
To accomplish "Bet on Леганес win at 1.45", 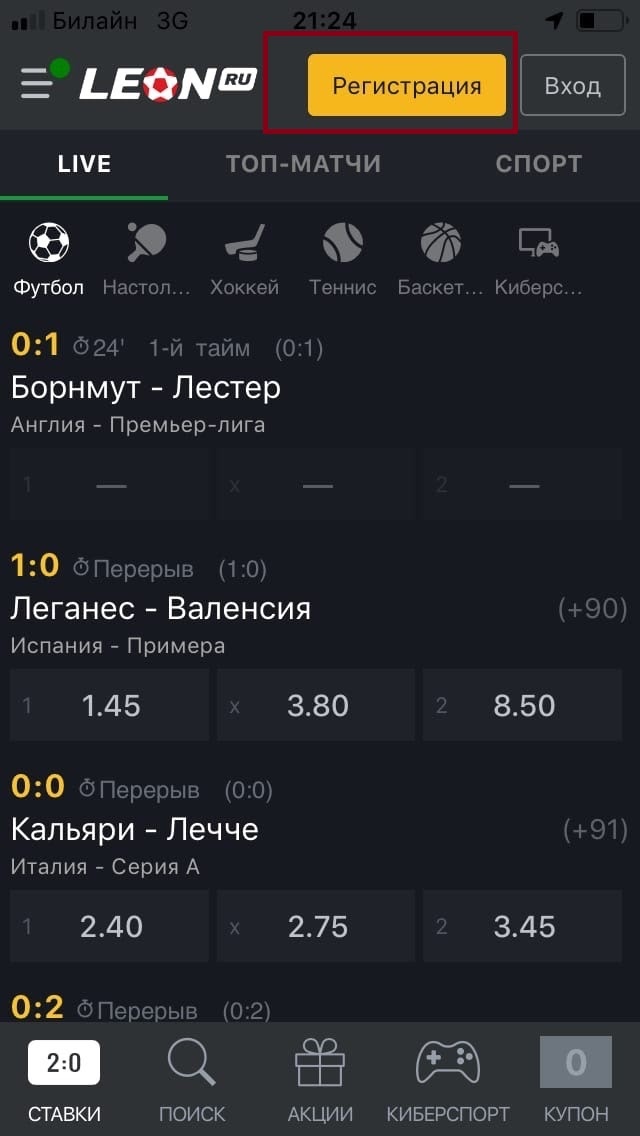I will pos(109,705).
